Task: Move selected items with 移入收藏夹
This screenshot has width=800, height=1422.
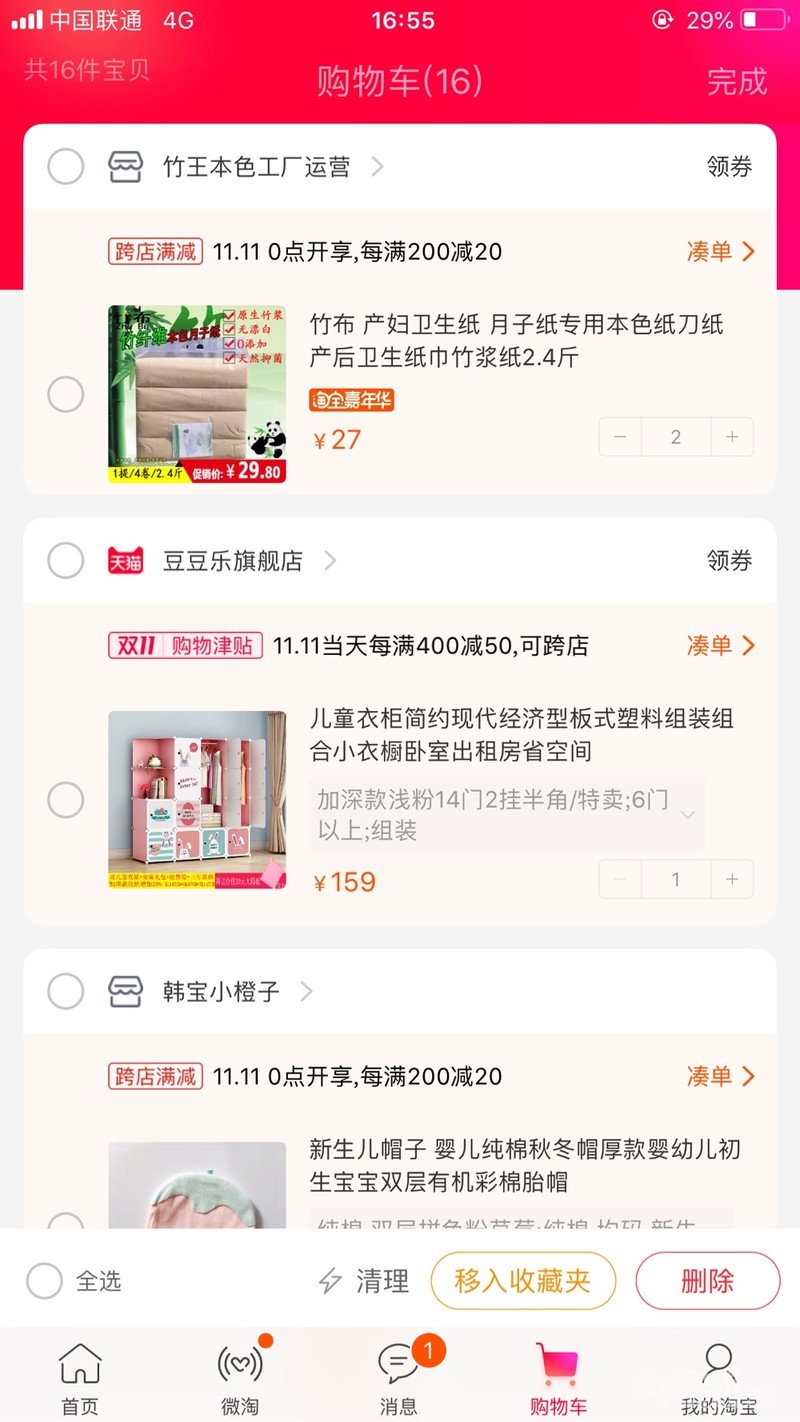Action: pos(523,1281)
